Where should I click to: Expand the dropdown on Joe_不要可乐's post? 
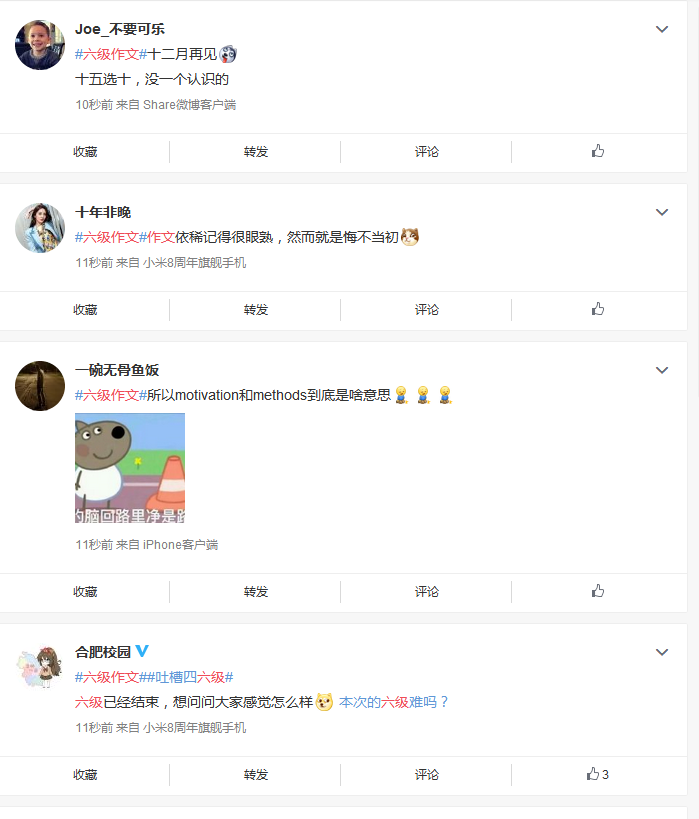pos(661,29)
